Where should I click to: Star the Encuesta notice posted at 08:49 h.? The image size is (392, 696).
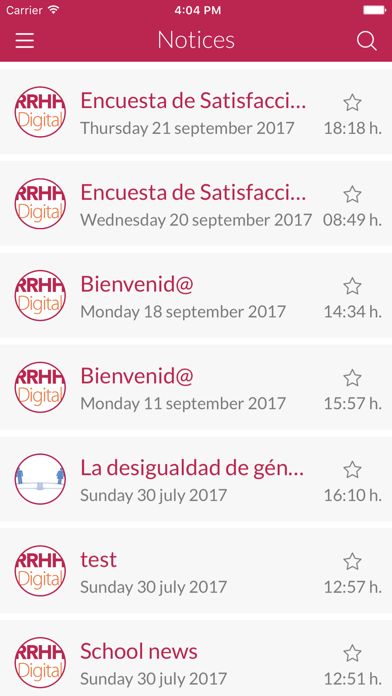352,194
